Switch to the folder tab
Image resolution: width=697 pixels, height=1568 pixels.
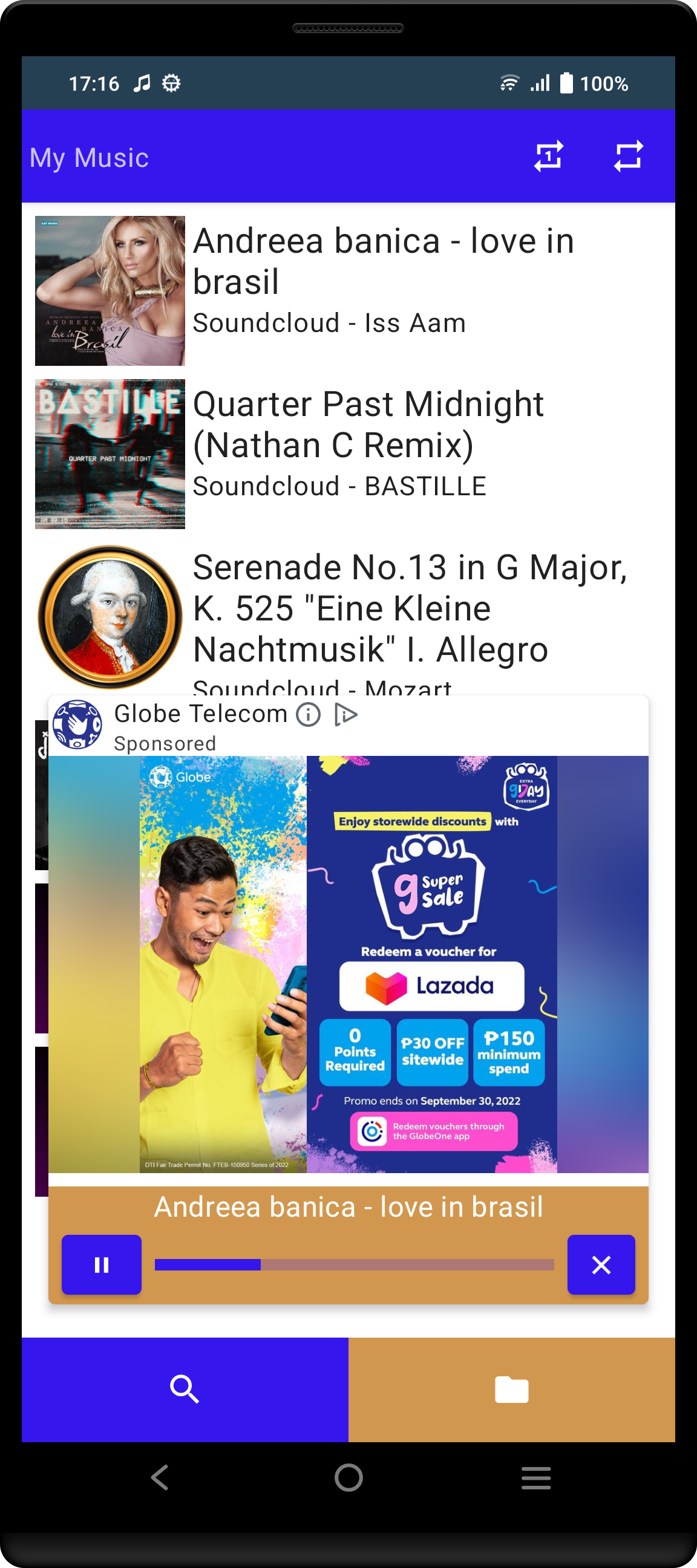[x=511, y=1389]
